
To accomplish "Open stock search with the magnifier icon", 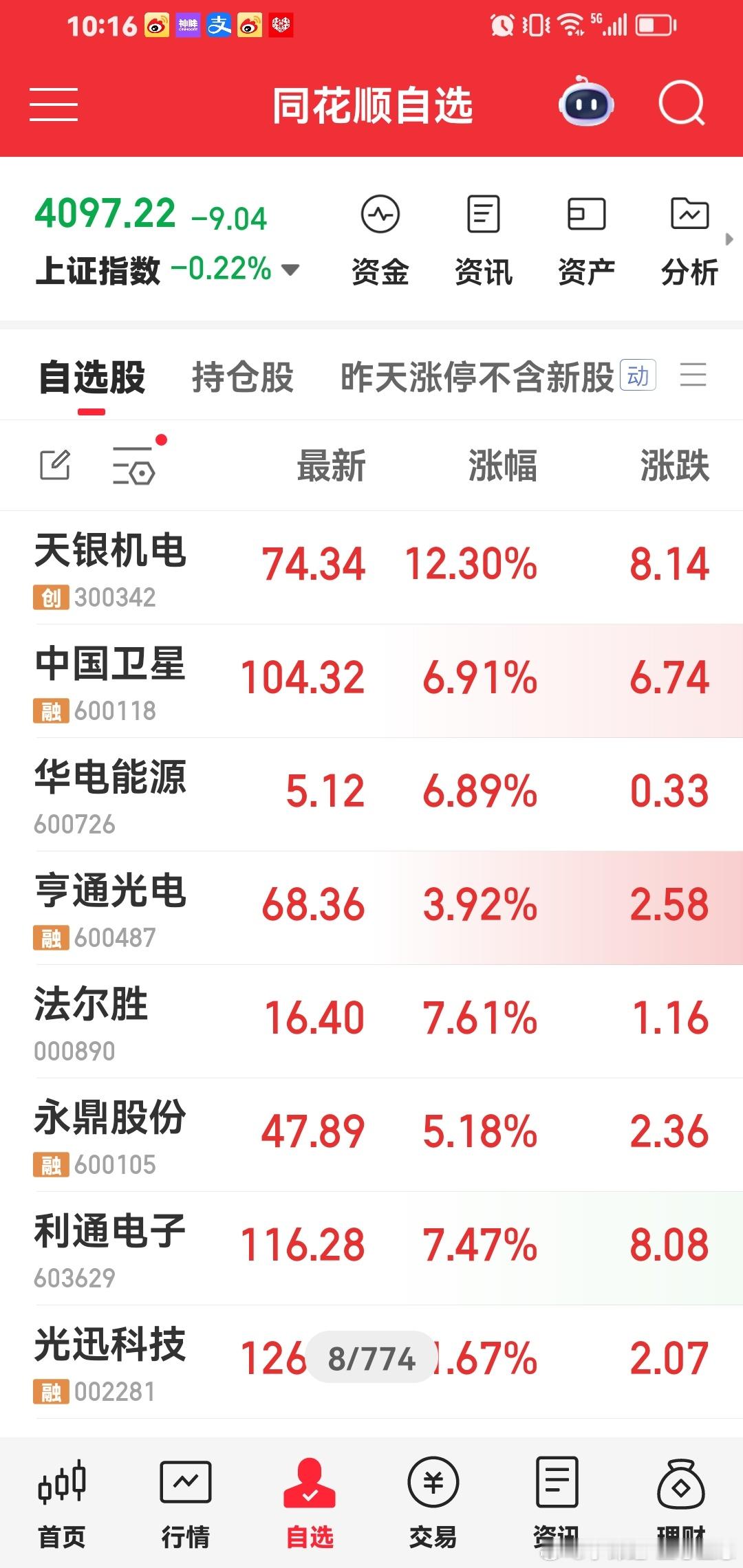I will pos(680,105).
